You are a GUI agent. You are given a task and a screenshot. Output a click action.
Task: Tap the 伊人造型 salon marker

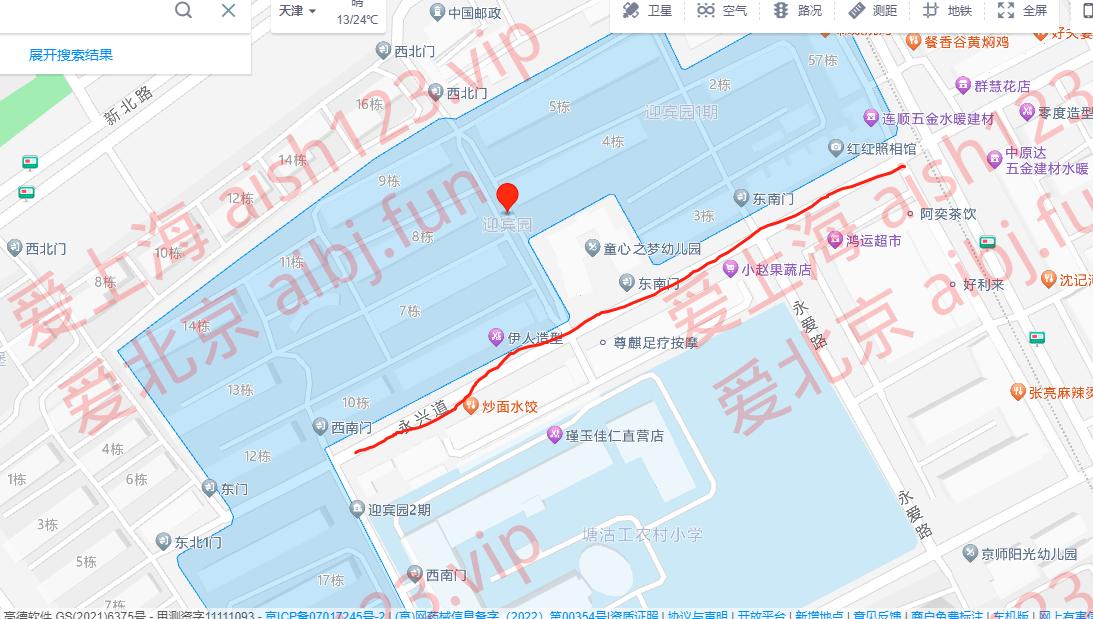click(495, 338)
